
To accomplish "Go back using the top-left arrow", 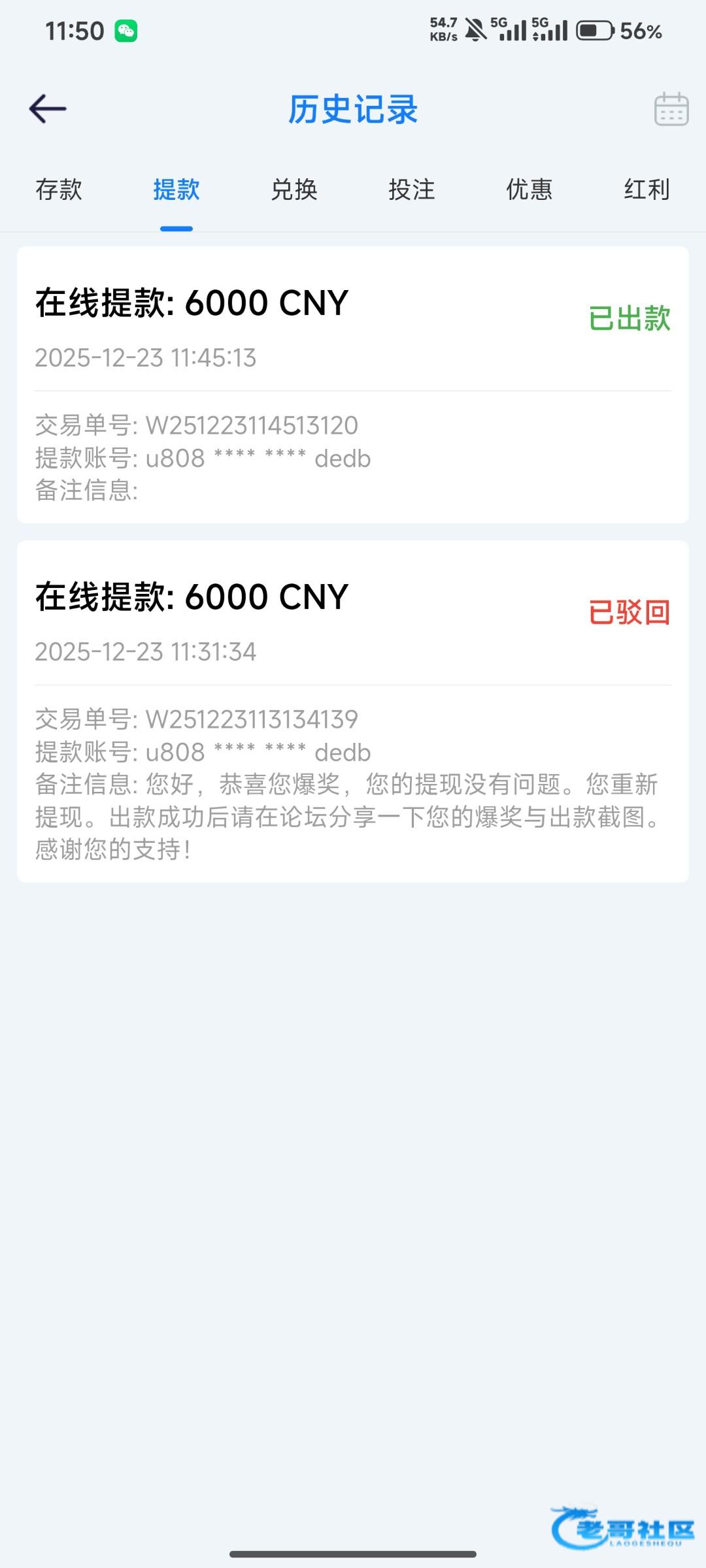I will pyautogui.click(x=48, y=108).
